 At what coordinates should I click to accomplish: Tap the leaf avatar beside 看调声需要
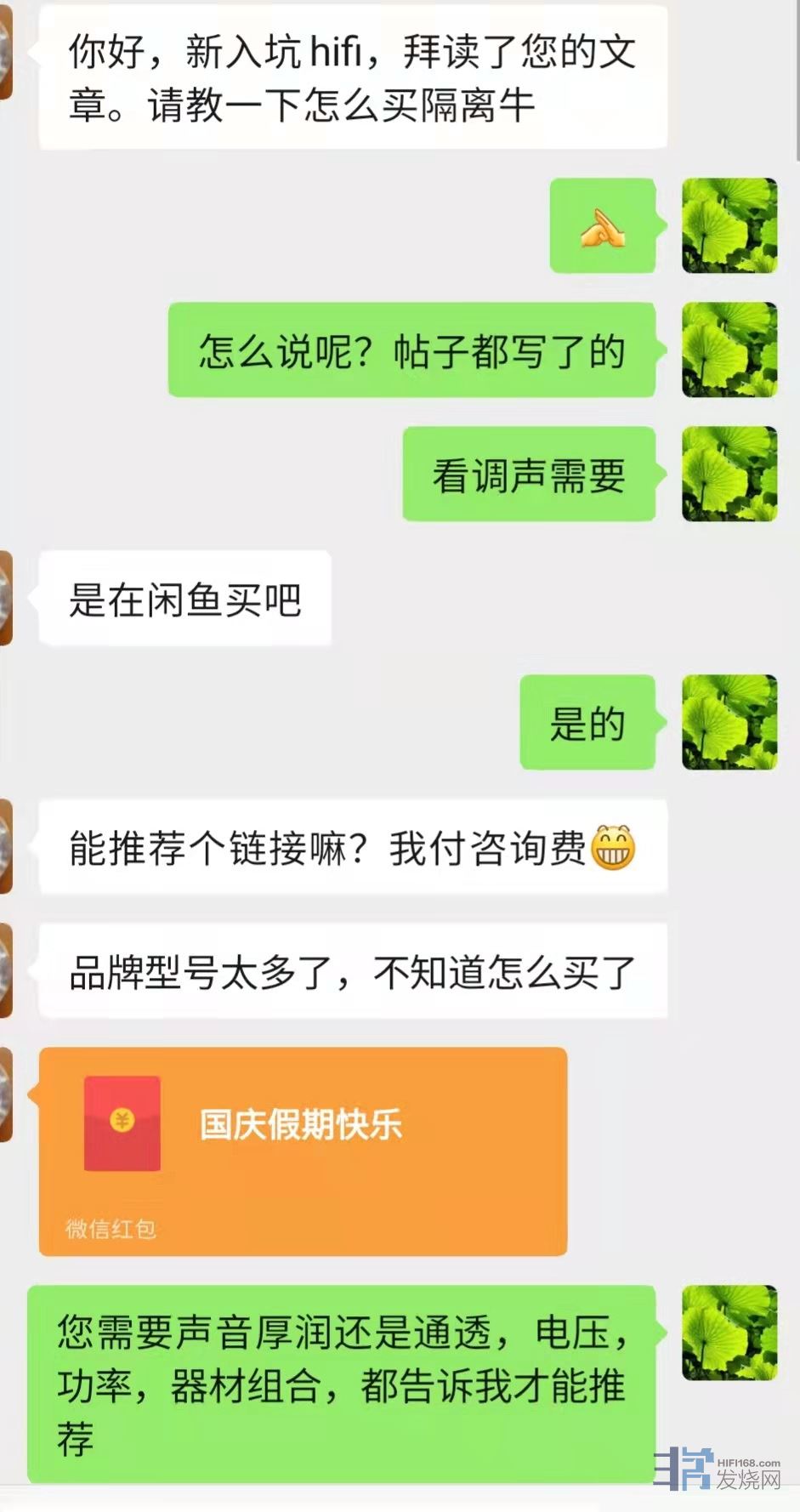pos(729,474)
